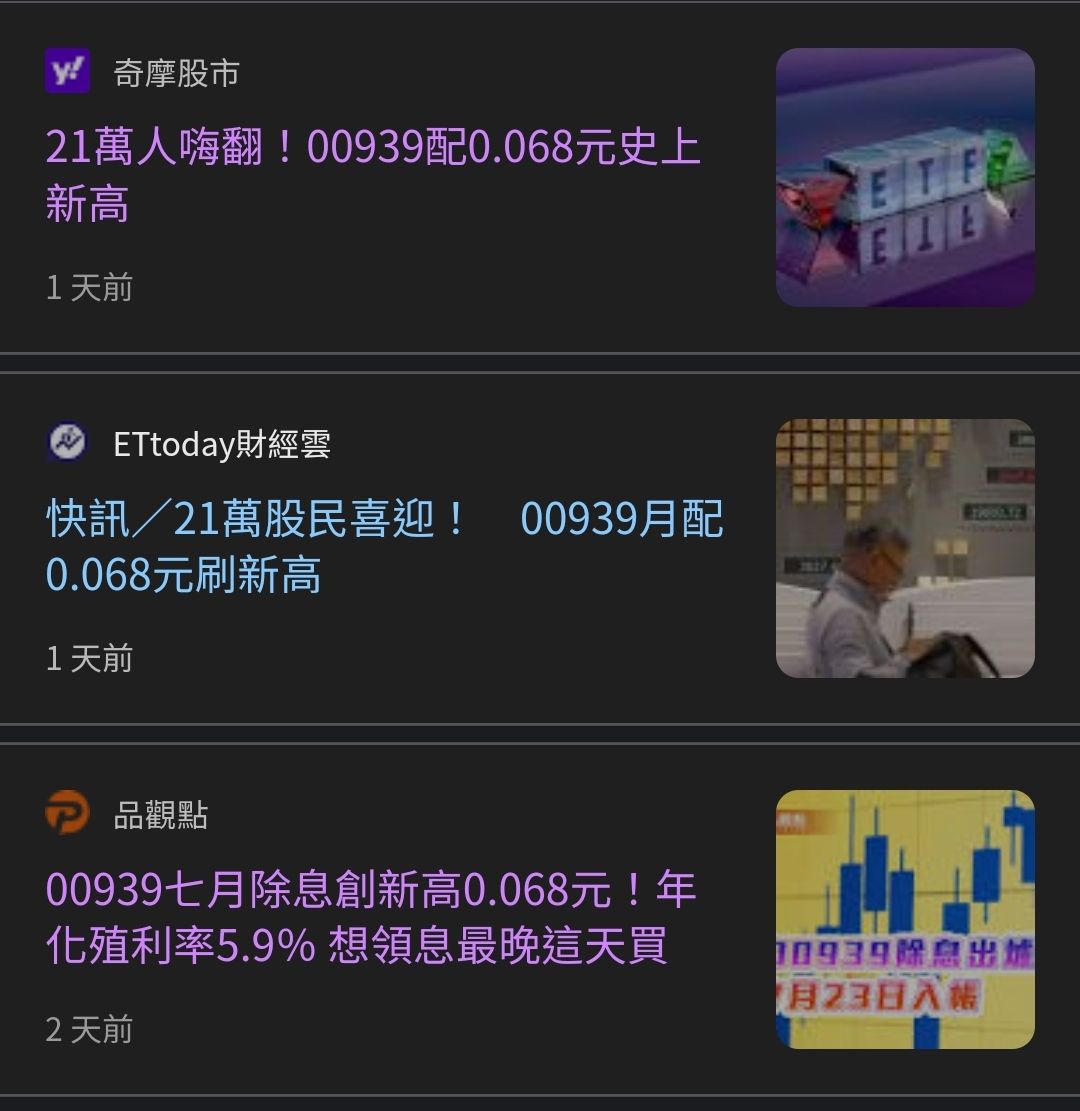Screen dimensions: 1080x1111
Task: Click the 1 天前 timestamp on the ETtoday article
Action: (x=90, y=659)
